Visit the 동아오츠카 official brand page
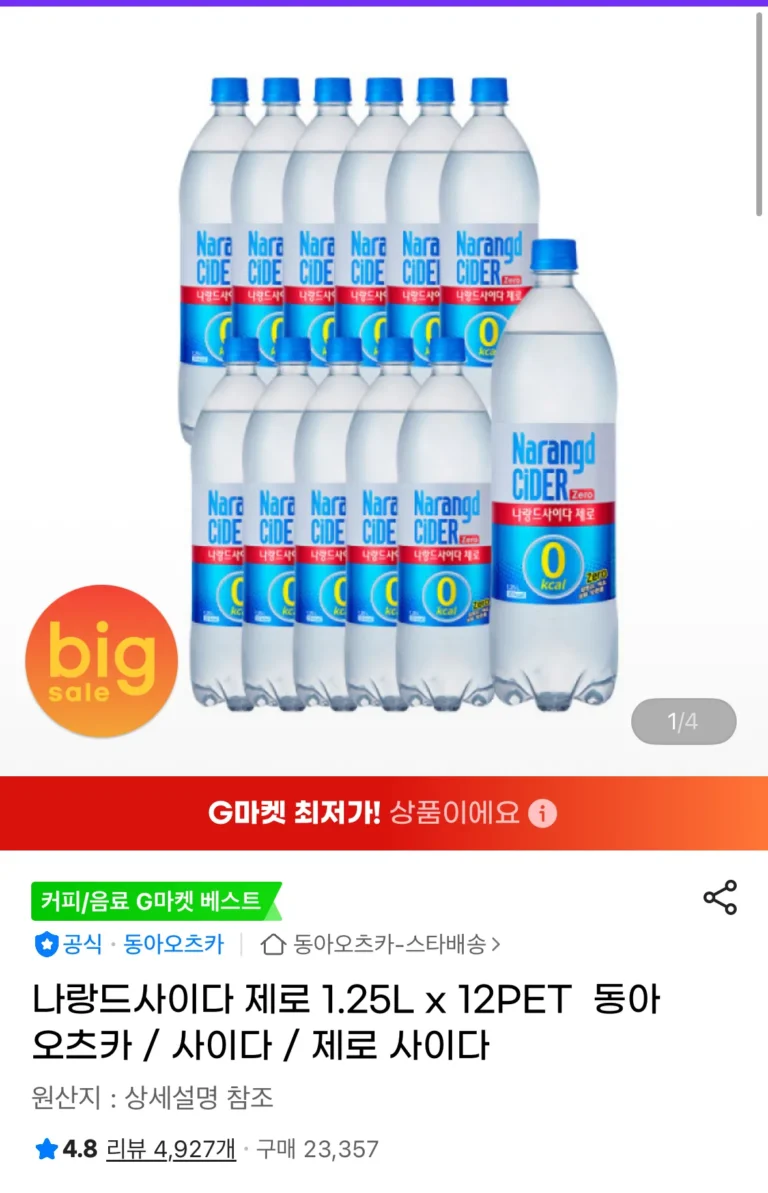The height and width of the screenshot is (1193, 768). pos(173,944)
